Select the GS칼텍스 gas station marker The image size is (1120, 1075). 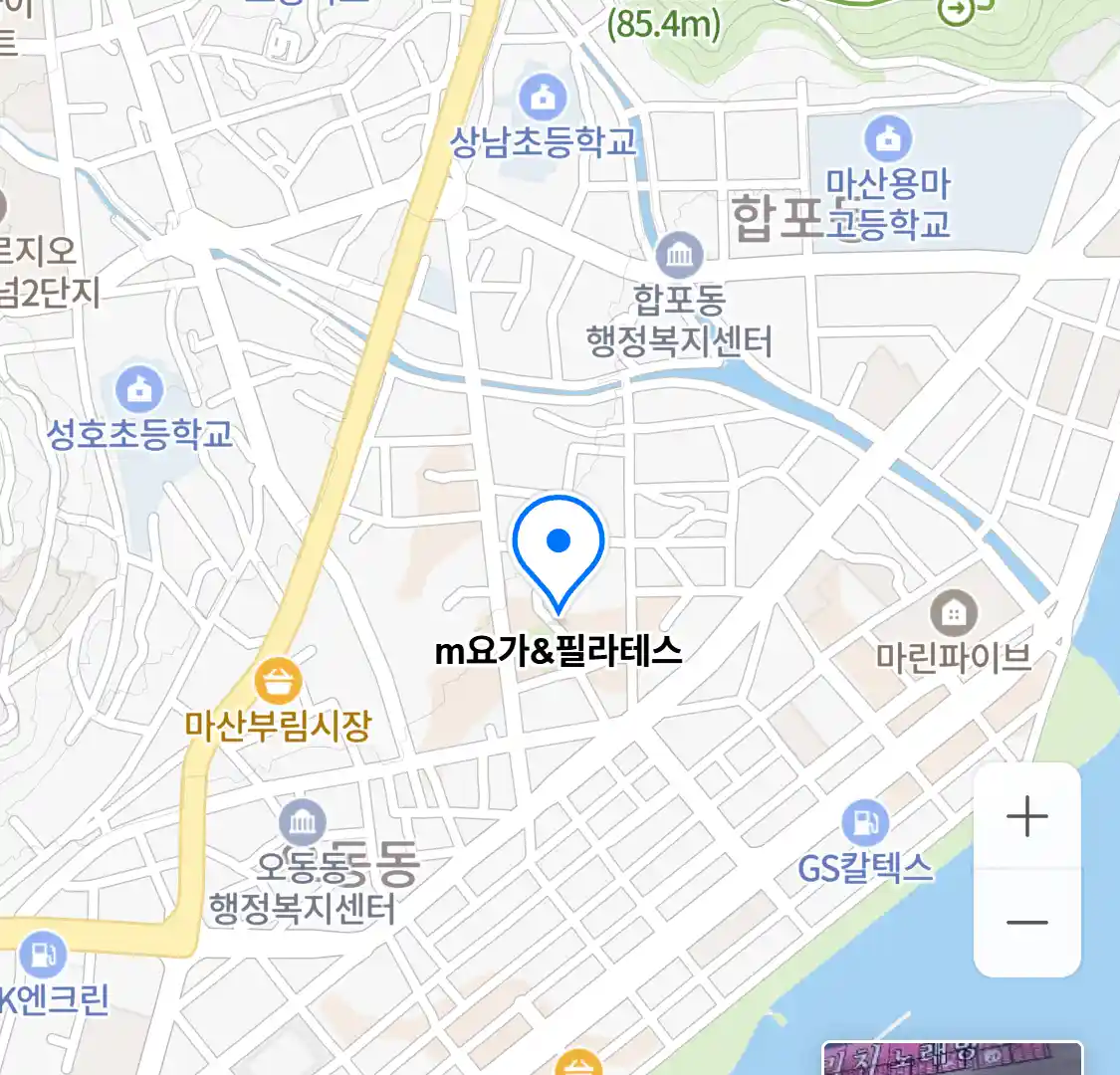(864, 824)
